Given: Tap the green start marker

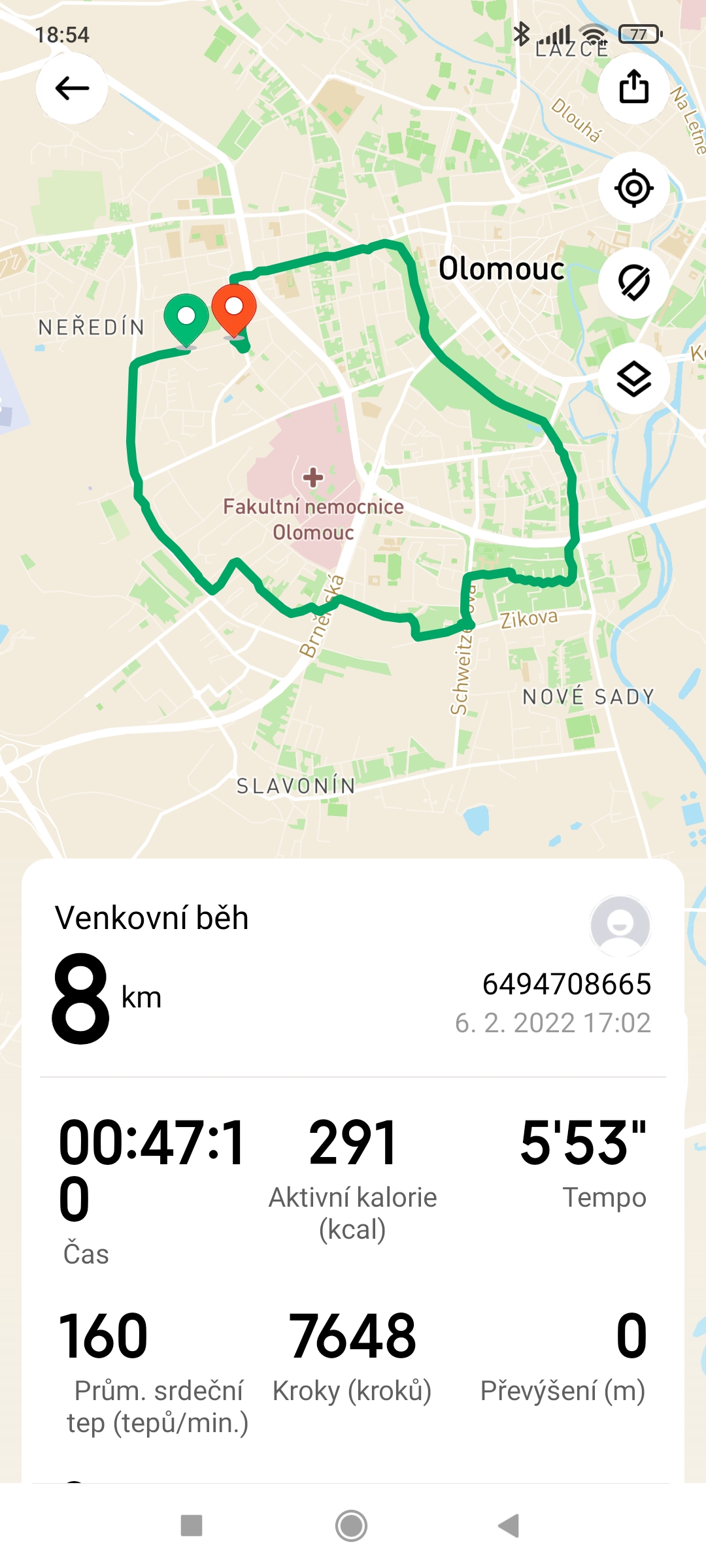Looking at the screenshot, I should tap(186, 319).
